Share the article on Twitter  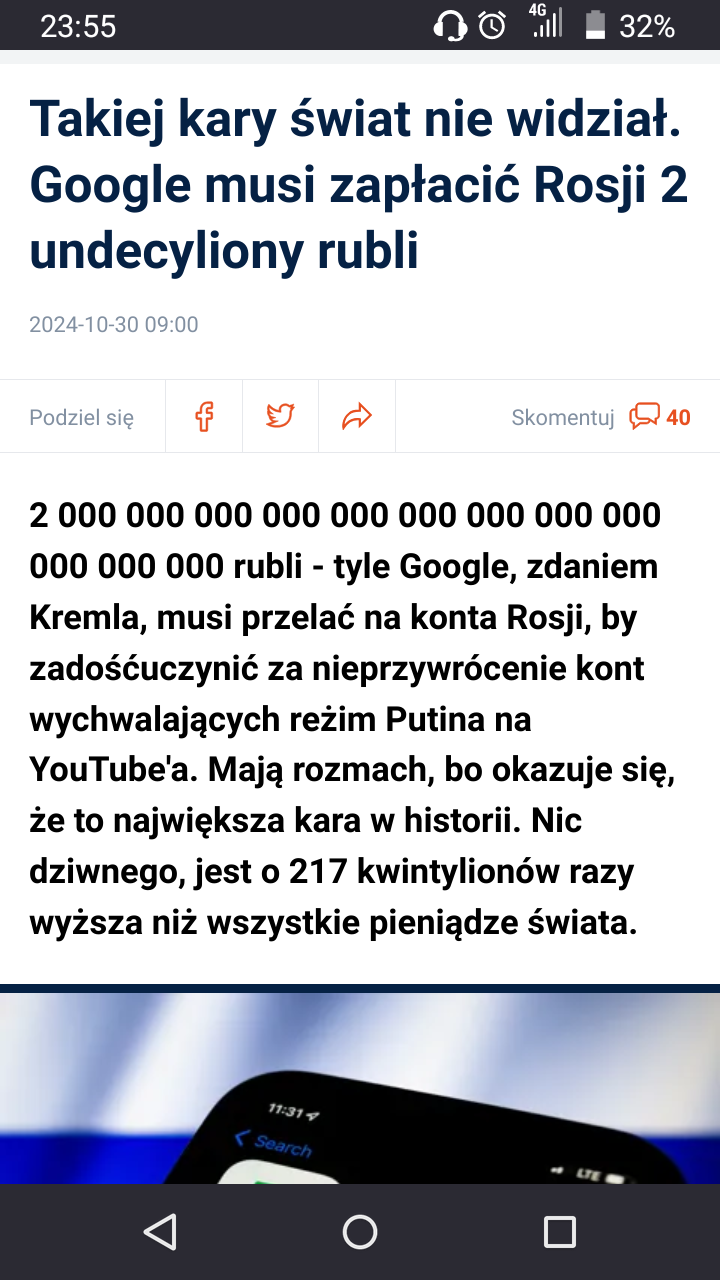280,416
